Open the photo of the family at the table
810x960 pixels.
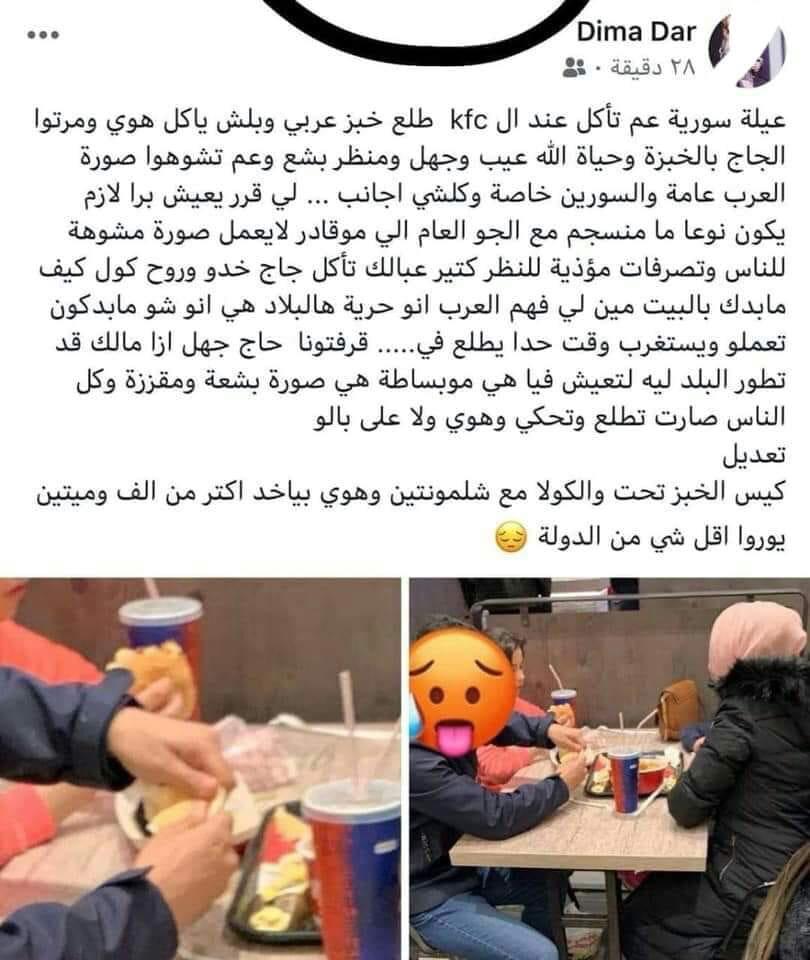(x=609, y=768)
